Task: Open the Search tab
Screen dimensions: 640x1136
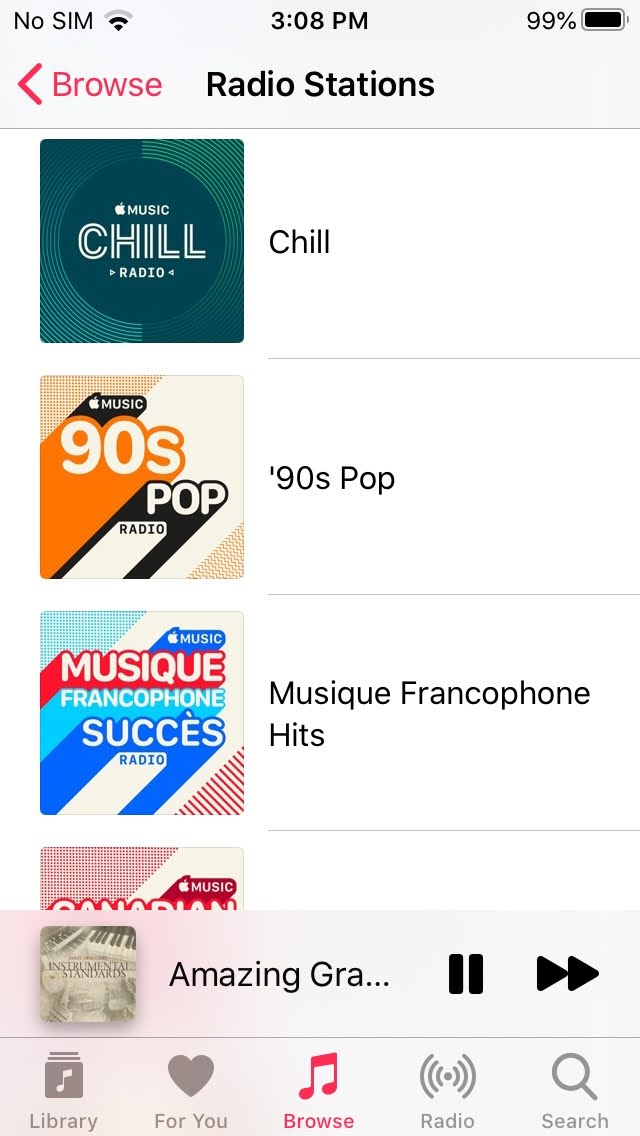Action: click(x=574, y=1091)
